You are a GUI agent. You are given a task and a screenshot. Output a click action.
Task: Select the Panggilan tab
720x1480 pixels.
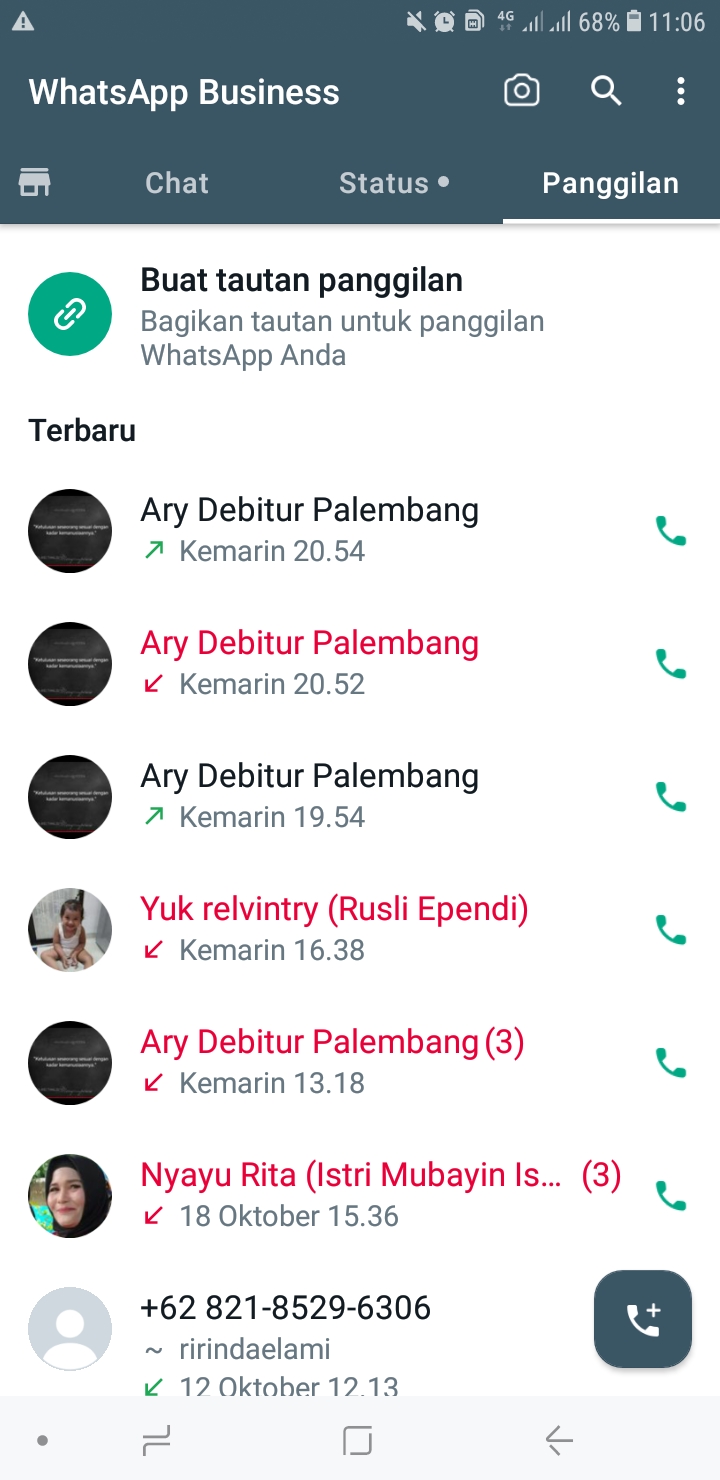click(610, 183)
